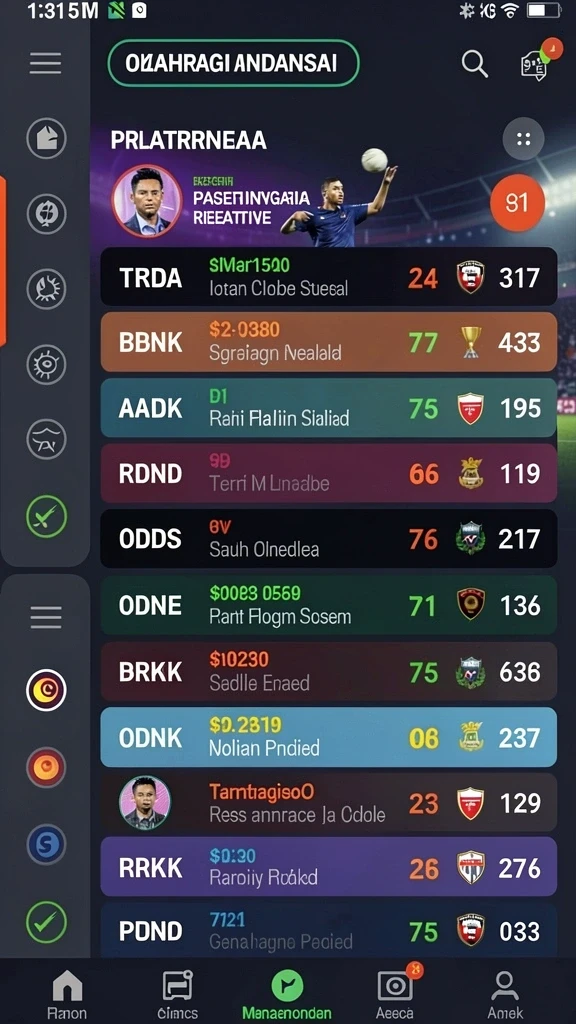The width and height of the screenshot is (576, 1024).
Task: Open the Aeeca tab with badge
Action: tap(396, 991)
